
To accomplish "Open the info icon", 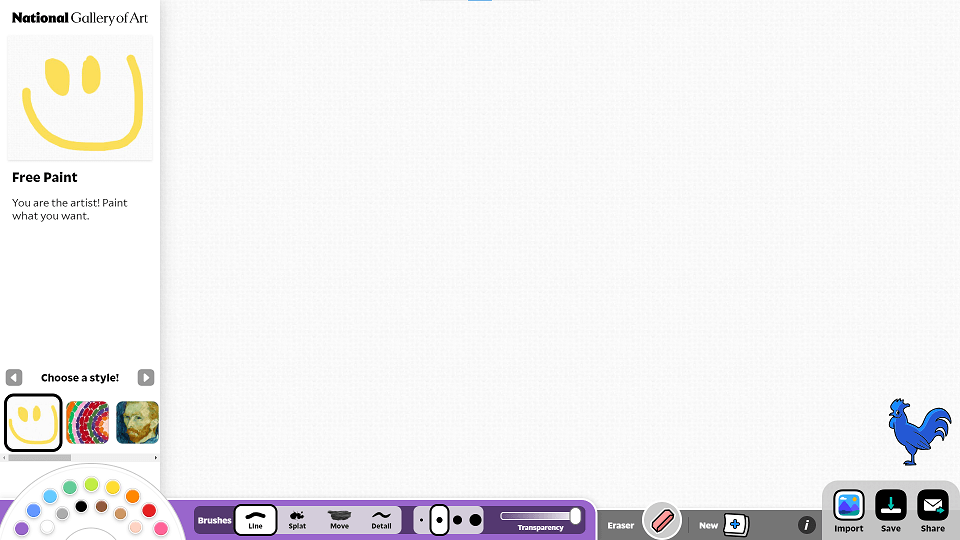I will [x=807, y=525].
